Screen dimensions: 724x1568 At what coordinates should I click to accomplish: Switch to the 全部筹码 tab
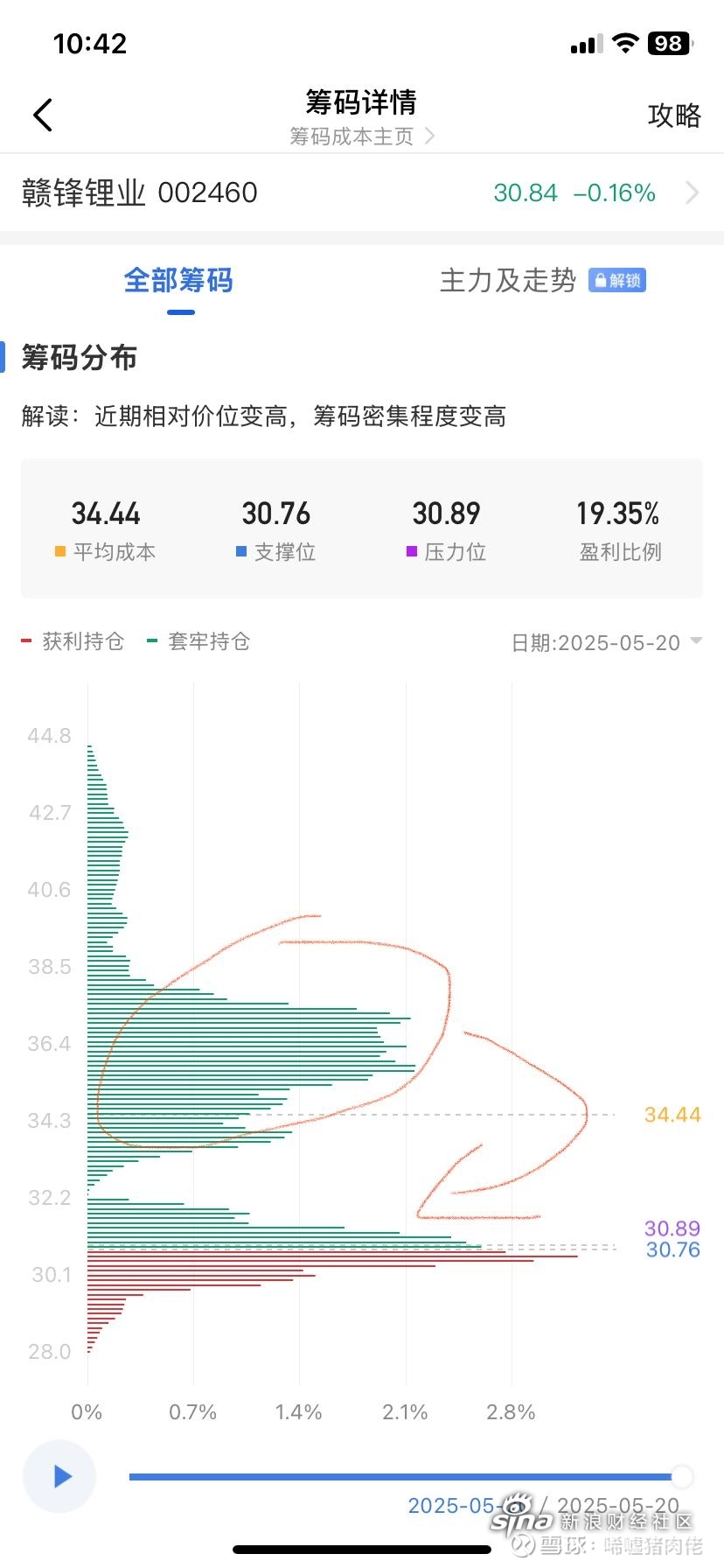click(x=178, y=281)
